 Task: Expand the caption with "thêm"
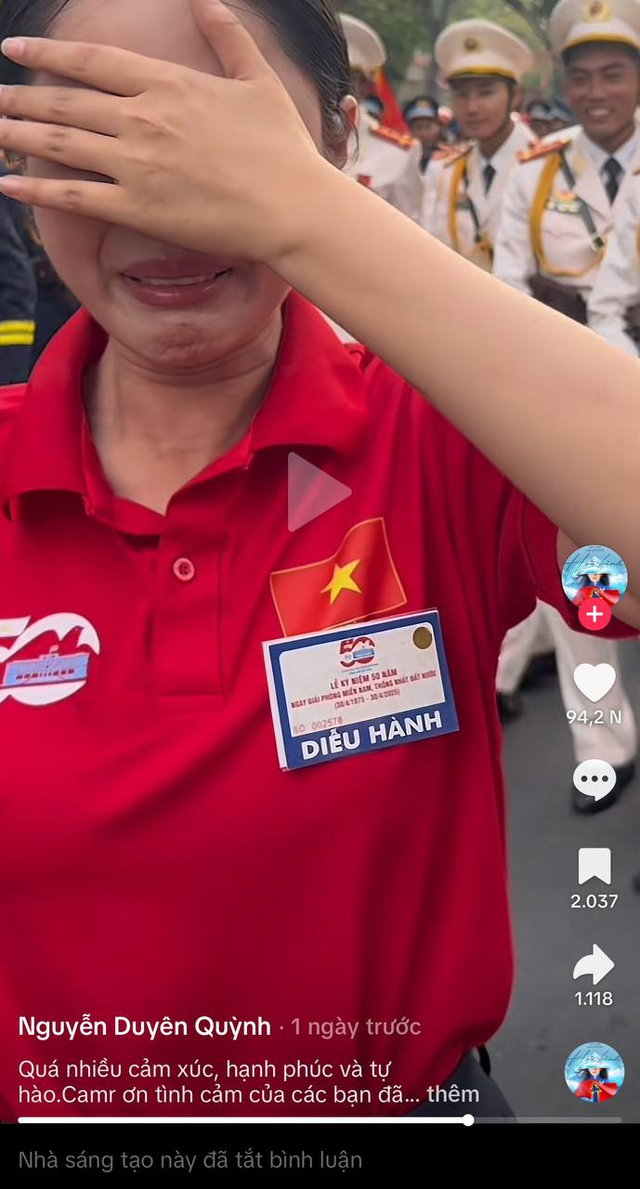[x=453, y=1094]
